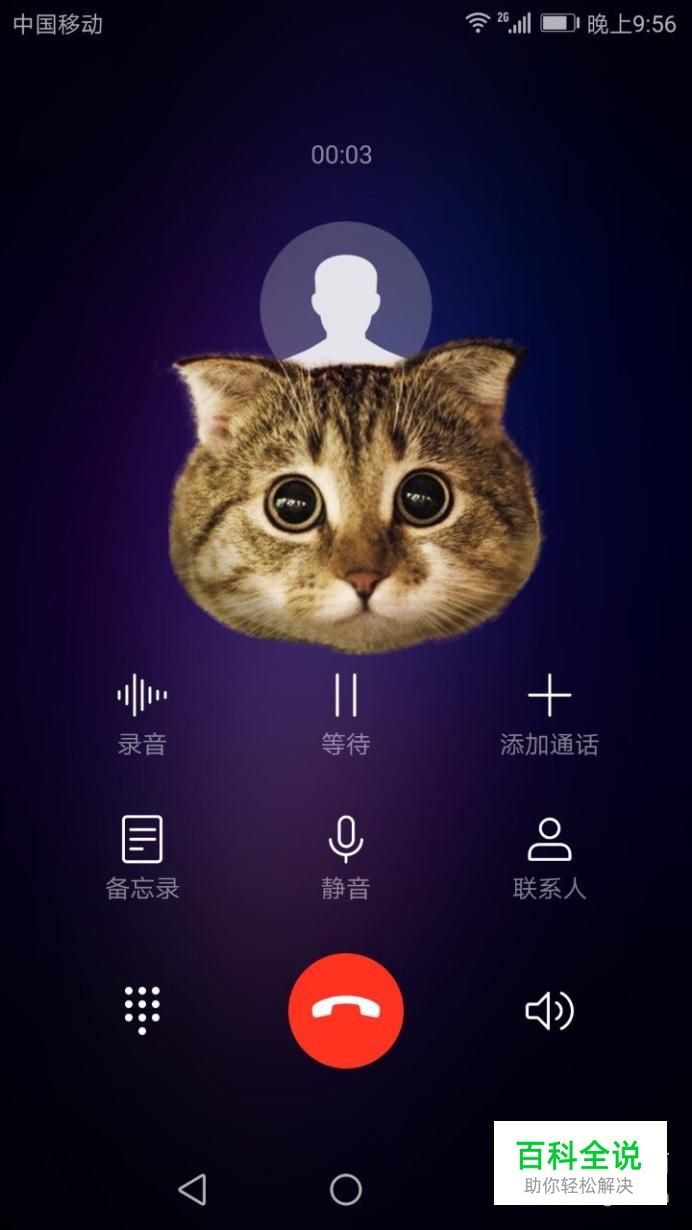Tap 添加通话 to add another call
This screenshot has width=692, height=1230.
click(549, 715)
